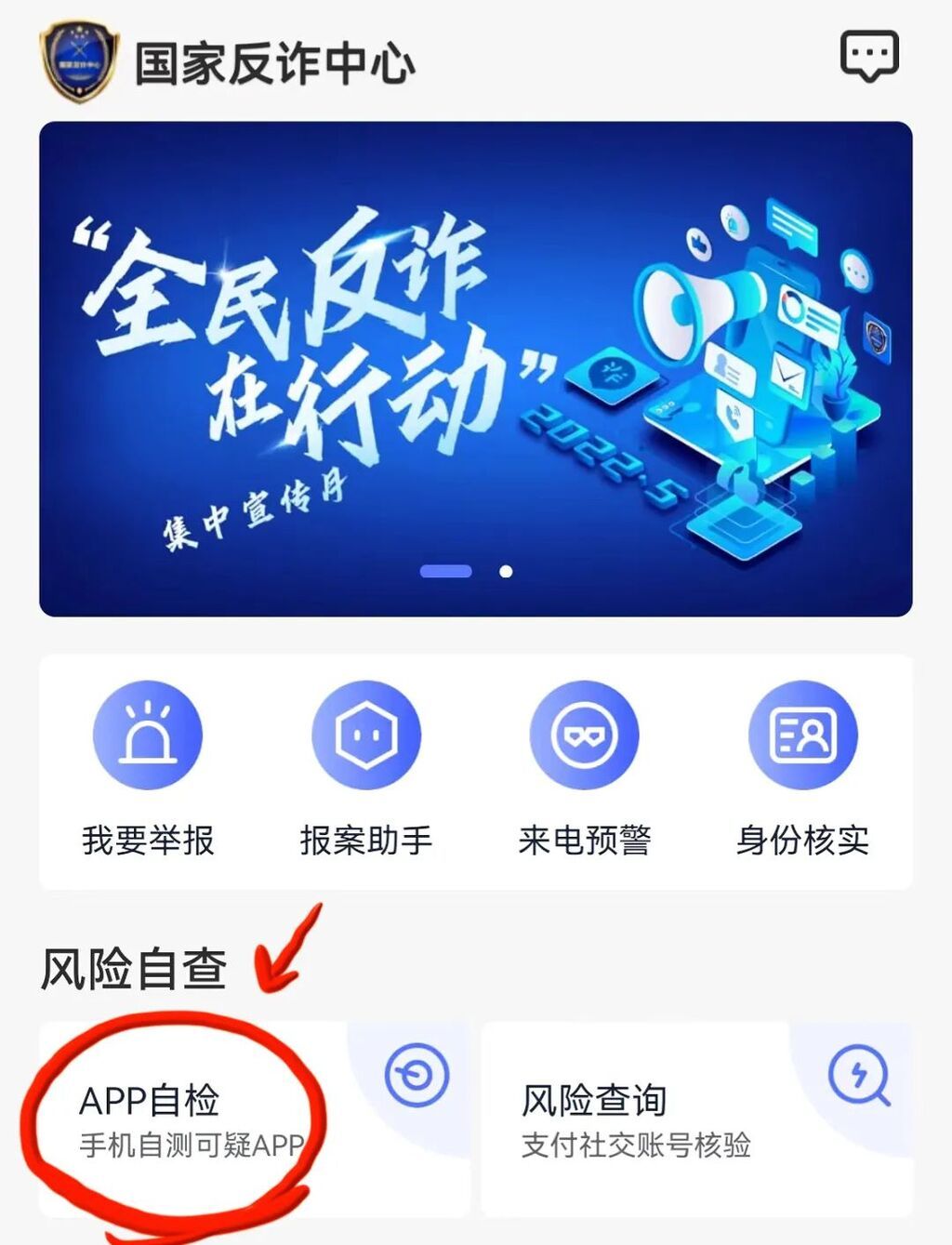Select the second carousel pagination dot
Image resolution: width=952 pixels, height=1245 pixels.
508,571
